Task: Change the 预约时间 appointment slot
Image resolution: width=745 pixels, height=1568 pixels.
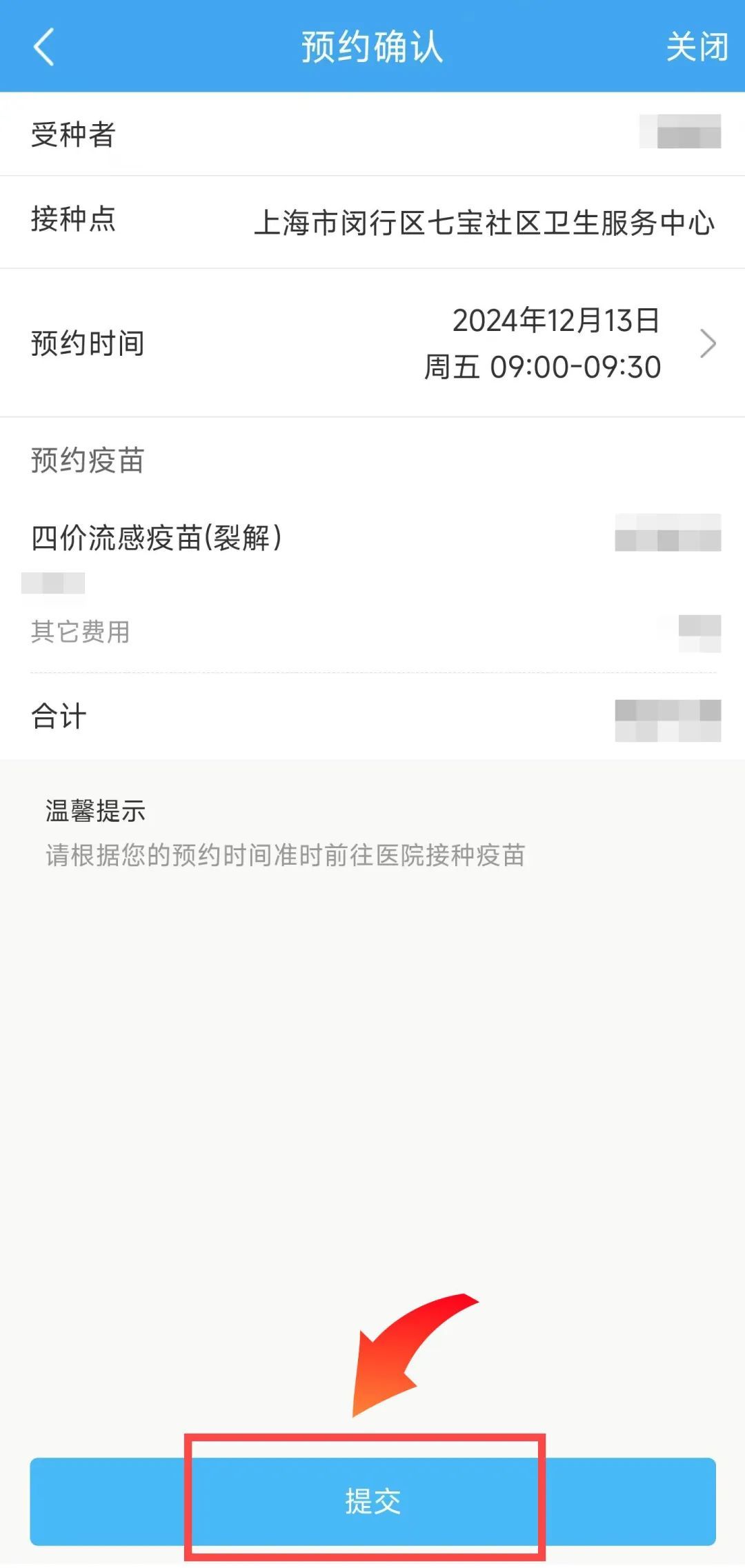Action: [707, 343]
